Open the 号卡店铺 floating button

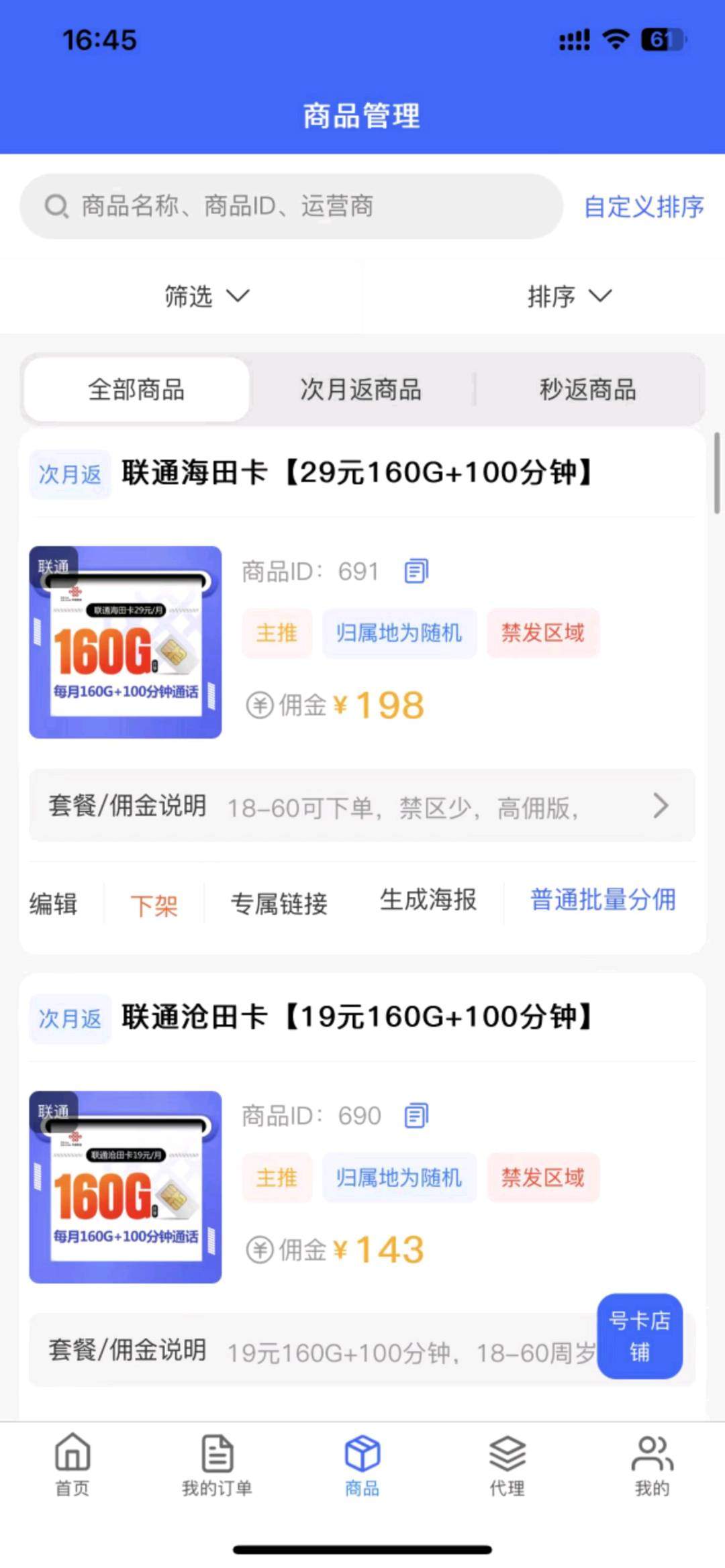point(639,1336)
